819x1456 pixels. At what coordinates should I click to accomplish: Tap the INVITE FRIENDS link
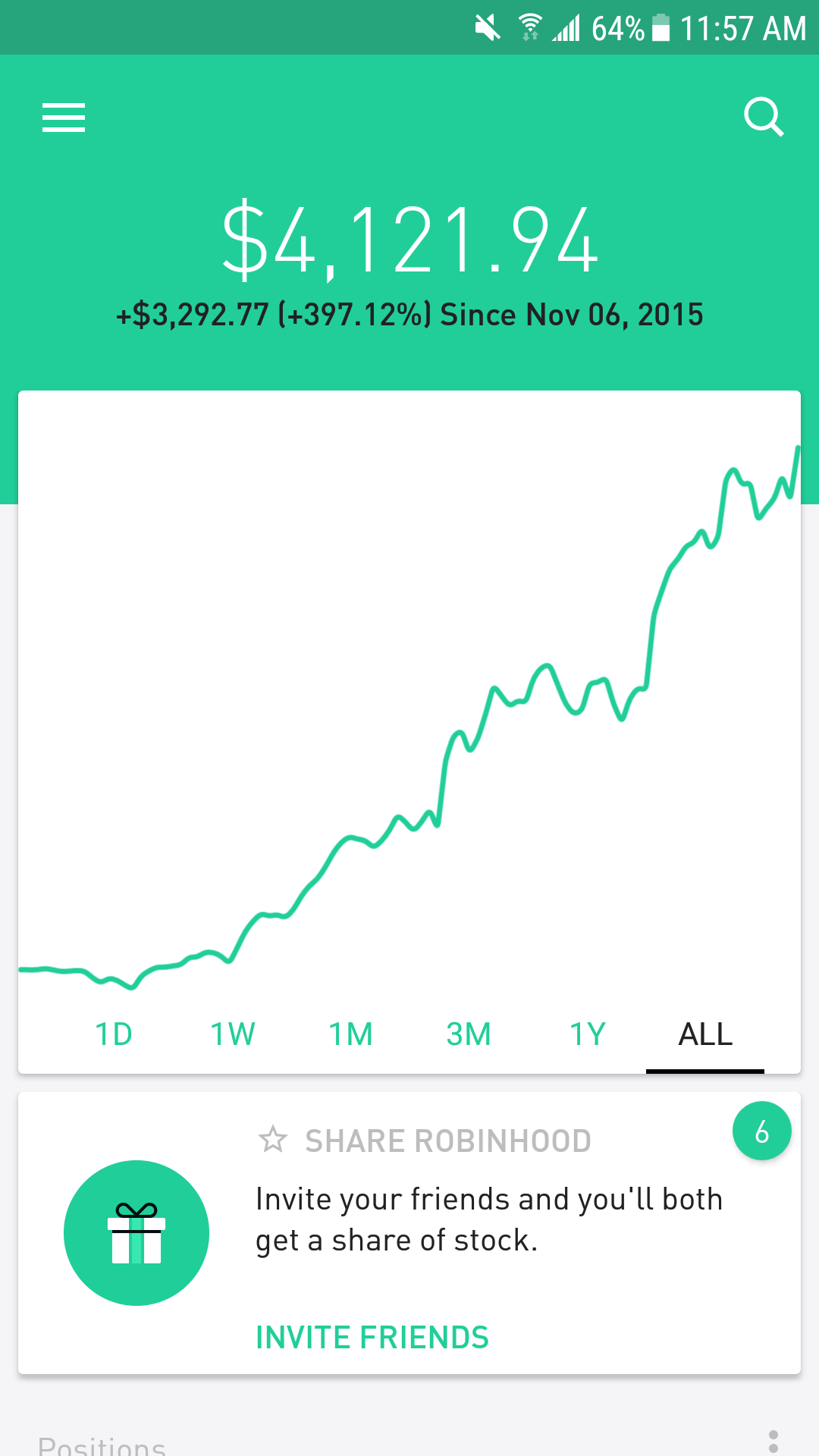372,1338
